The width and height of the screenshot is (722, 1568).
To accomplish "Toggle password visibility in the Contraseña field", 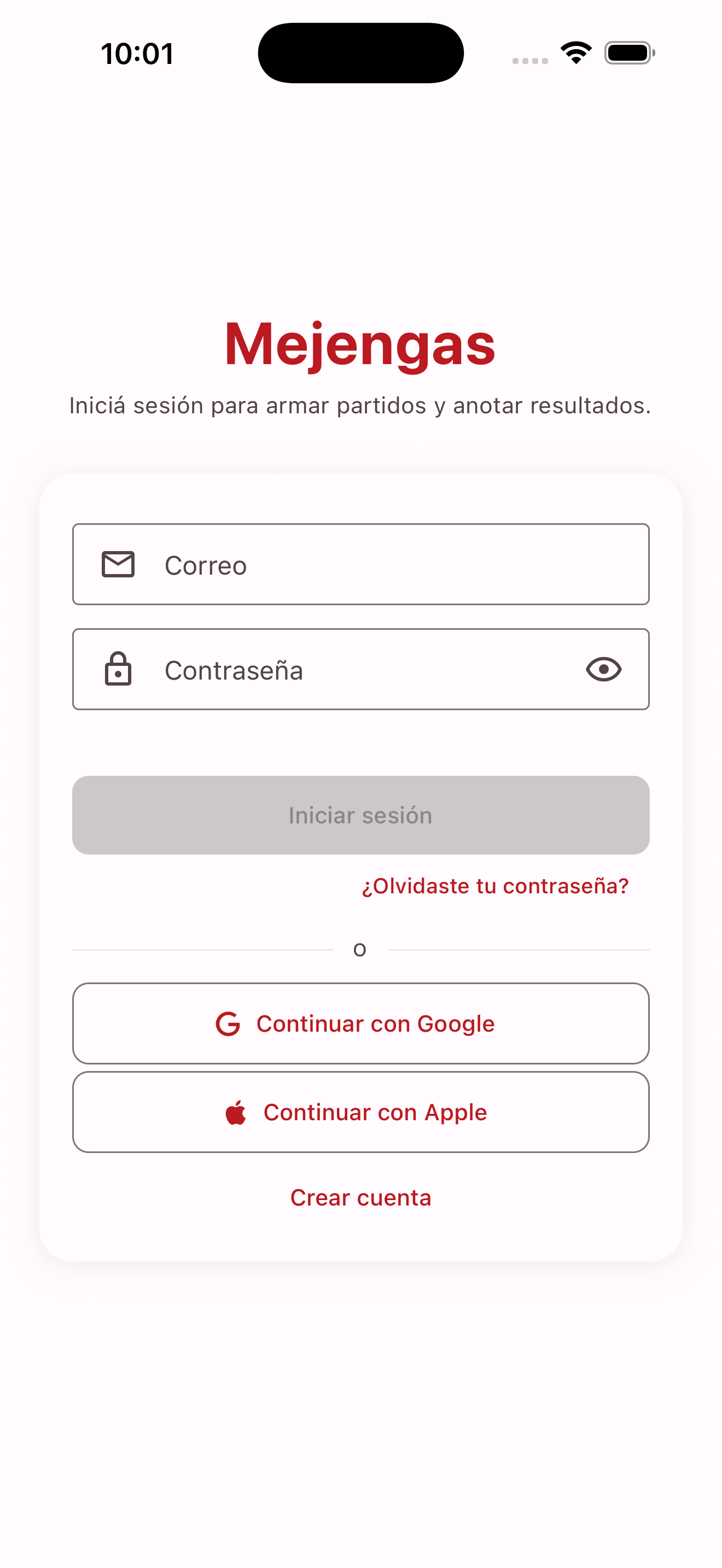I will click(x=604, y=669).
